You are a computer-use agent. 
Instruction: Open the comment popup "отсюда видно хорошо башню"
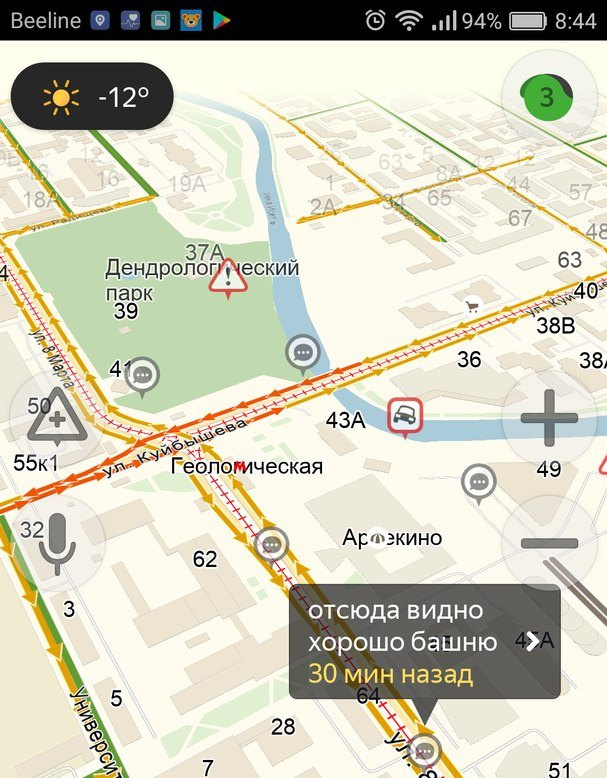(424, 641)
